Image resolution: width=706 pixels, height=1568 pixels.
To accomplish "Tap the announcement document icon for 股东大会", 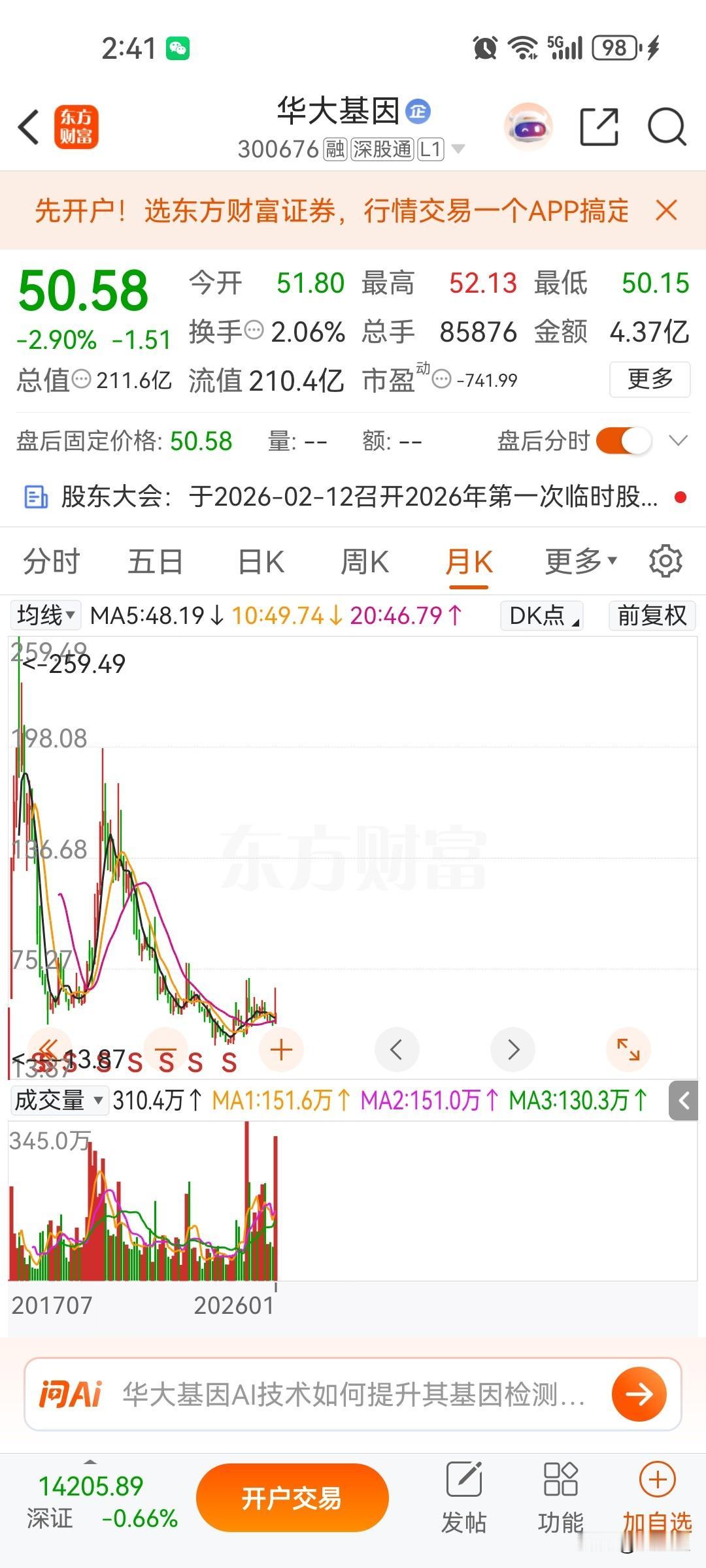I will [x=35, y=497].
